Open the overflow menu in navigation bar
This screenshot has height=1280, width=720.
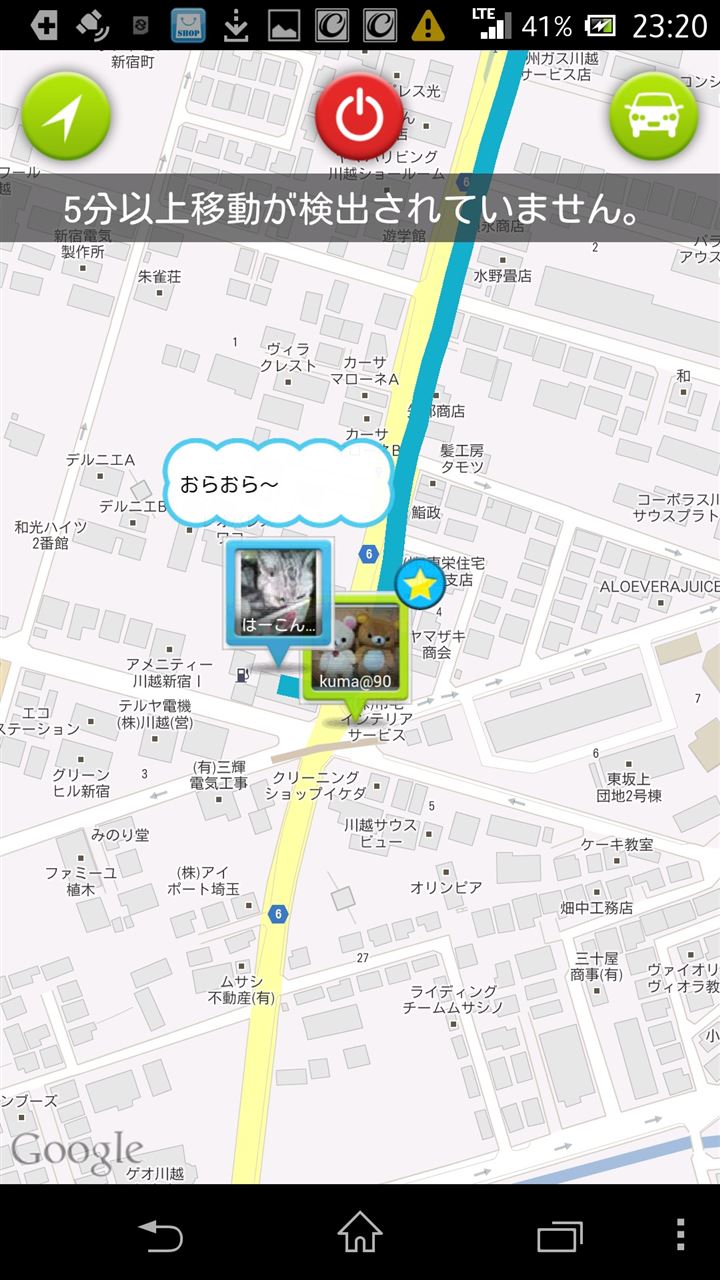click(680, 1234)
